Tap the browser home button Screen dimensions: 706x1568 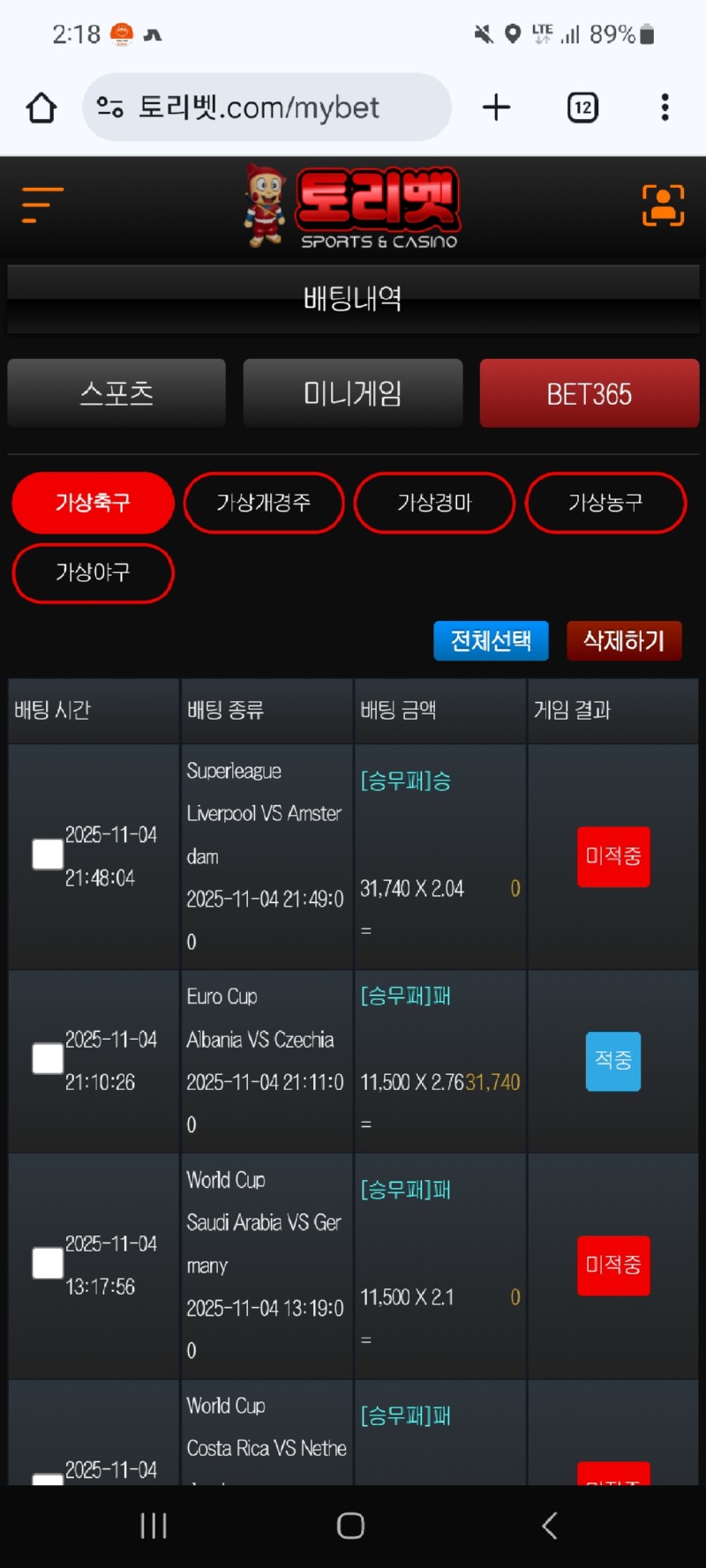click(41, 108)
